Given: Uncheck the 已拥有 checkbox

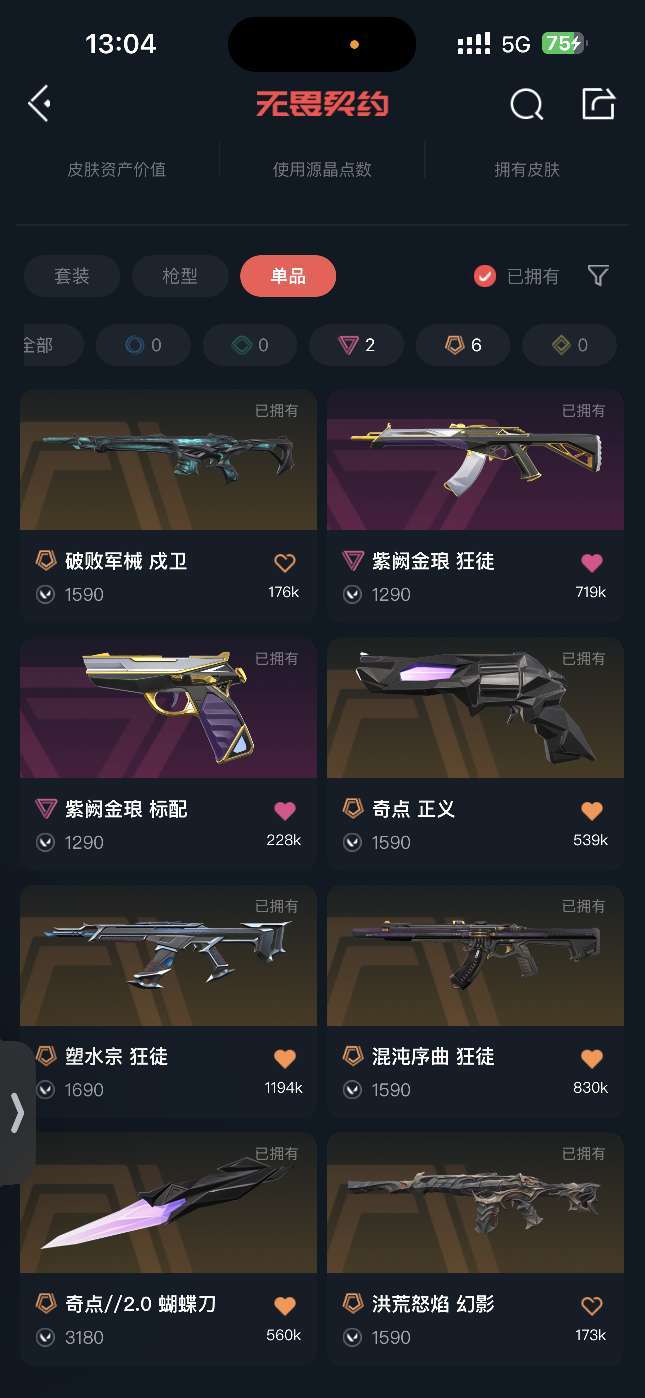Looking at the screenshot, I should coord(485,276).
